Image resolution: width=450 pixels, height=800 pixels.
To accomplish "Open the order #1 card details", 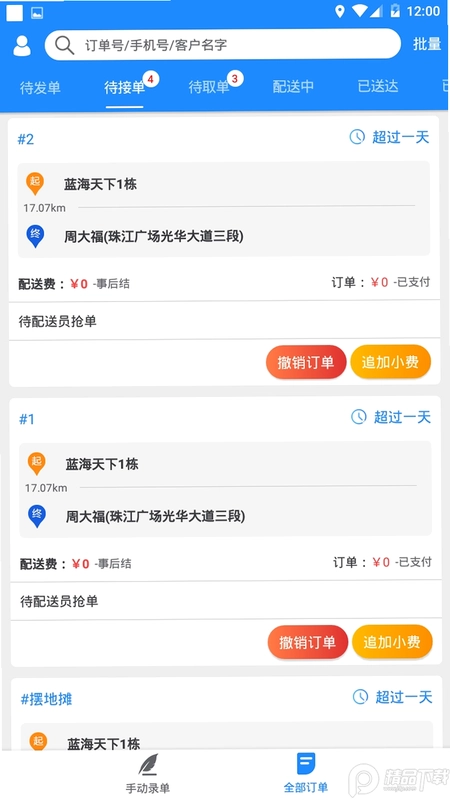I will tap(226, 531).
